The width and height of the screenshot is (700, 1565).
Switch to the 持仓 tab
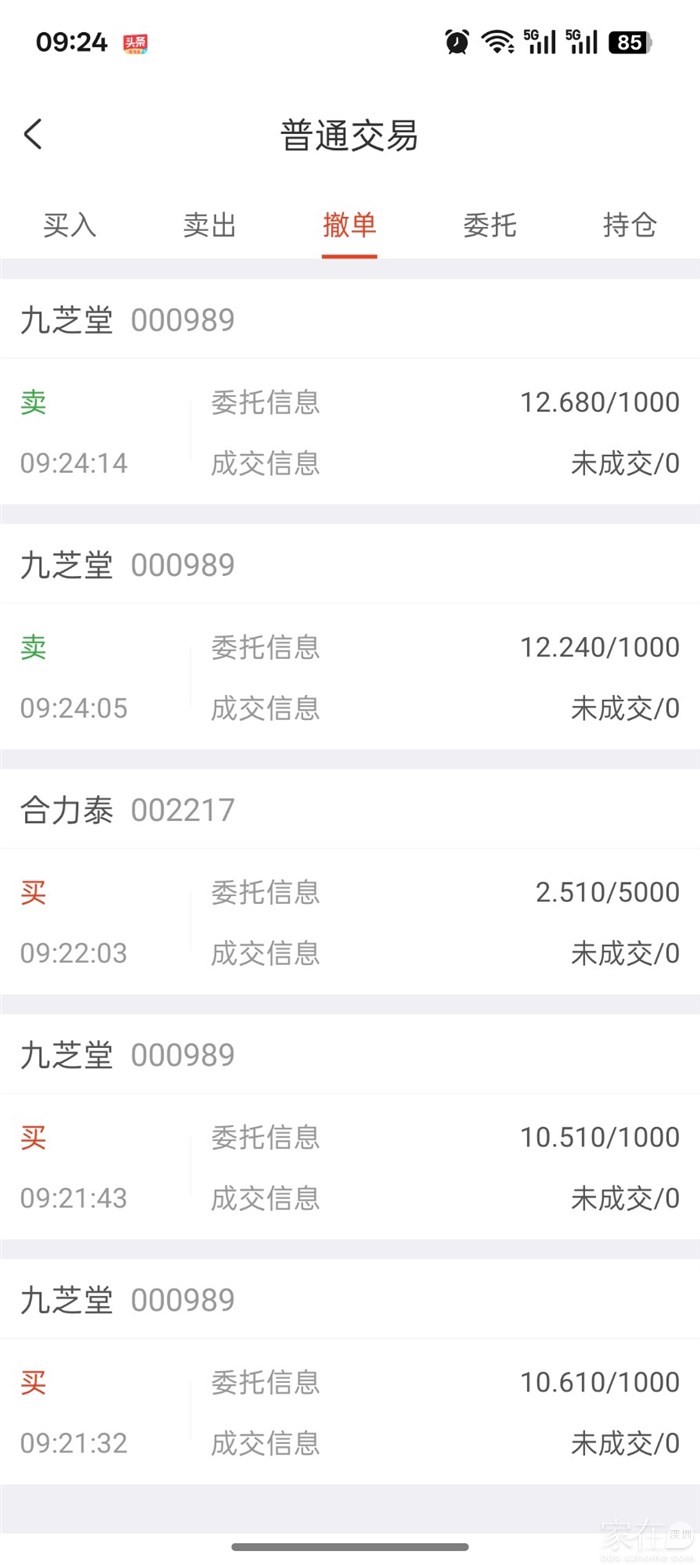(629, 225)
